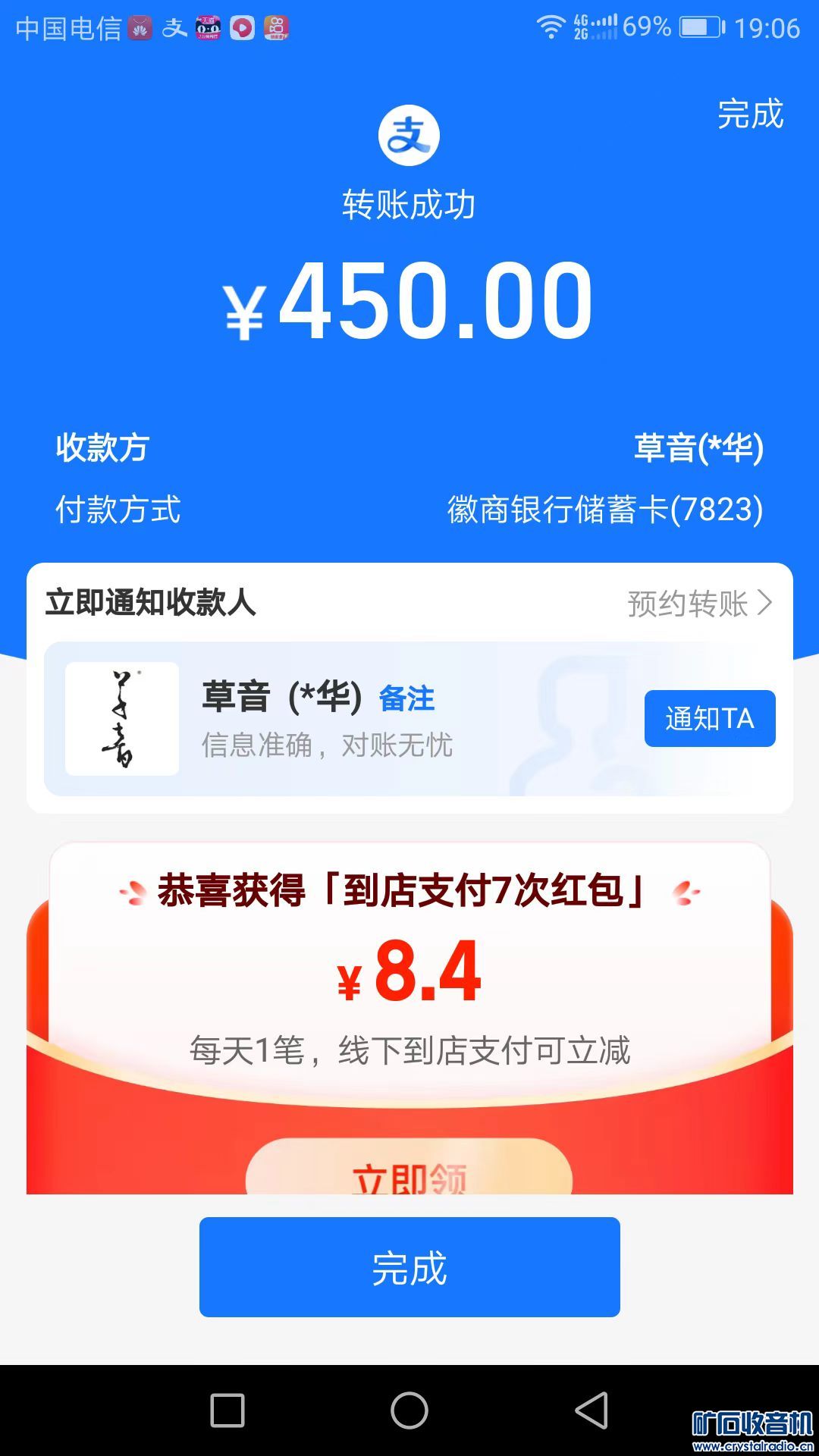This screenshot has height=1456, width=819.
Task: Tap 通知TA to notify the payee
Action: coord(709,718)
